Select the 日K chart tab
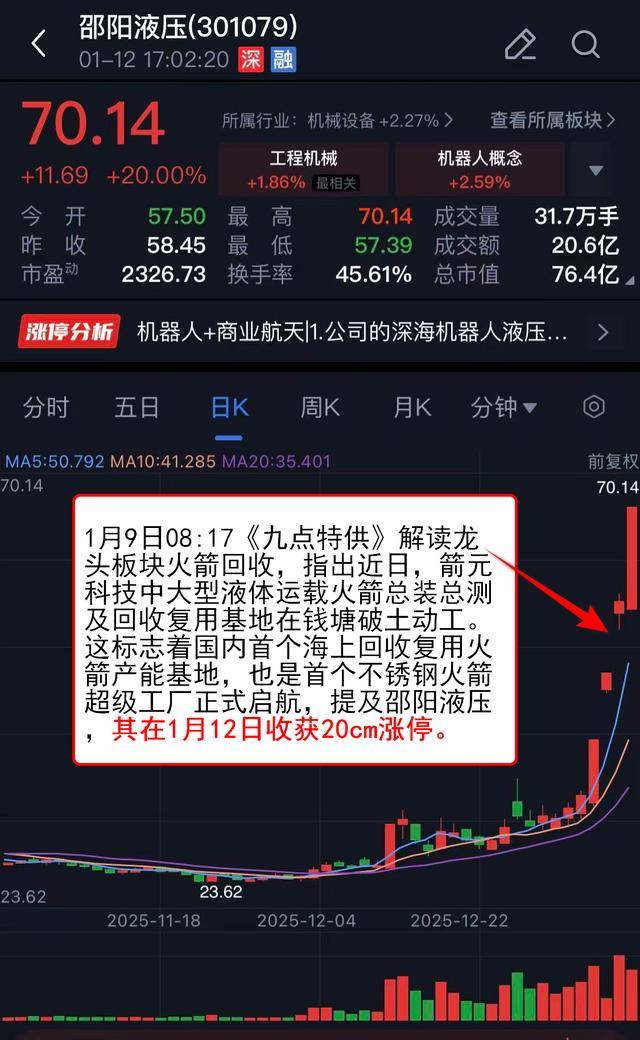The height and width of the screenshot is (1040, 640). 229,407
